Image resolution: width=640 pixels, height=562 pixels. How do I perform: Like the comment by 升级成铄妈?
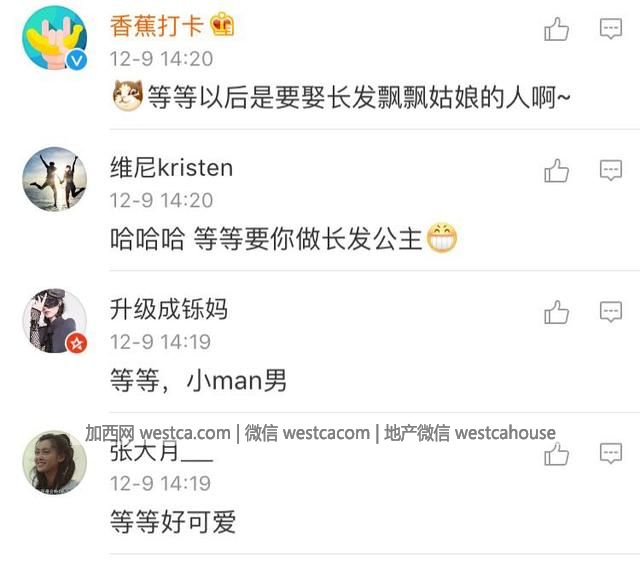[x=556, y=313]
